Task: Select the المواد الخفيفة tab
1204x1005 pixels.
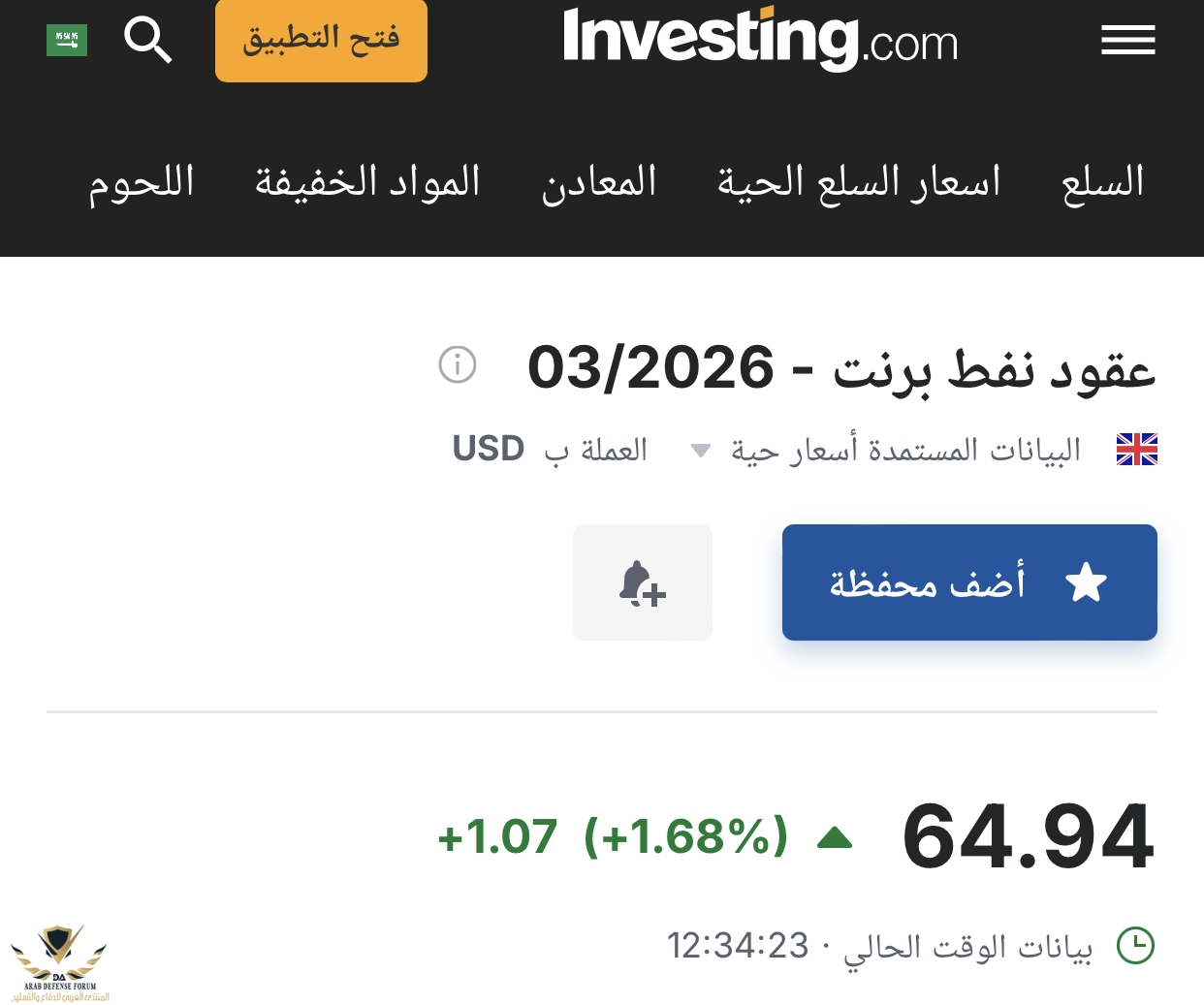Action: (367, 182)
